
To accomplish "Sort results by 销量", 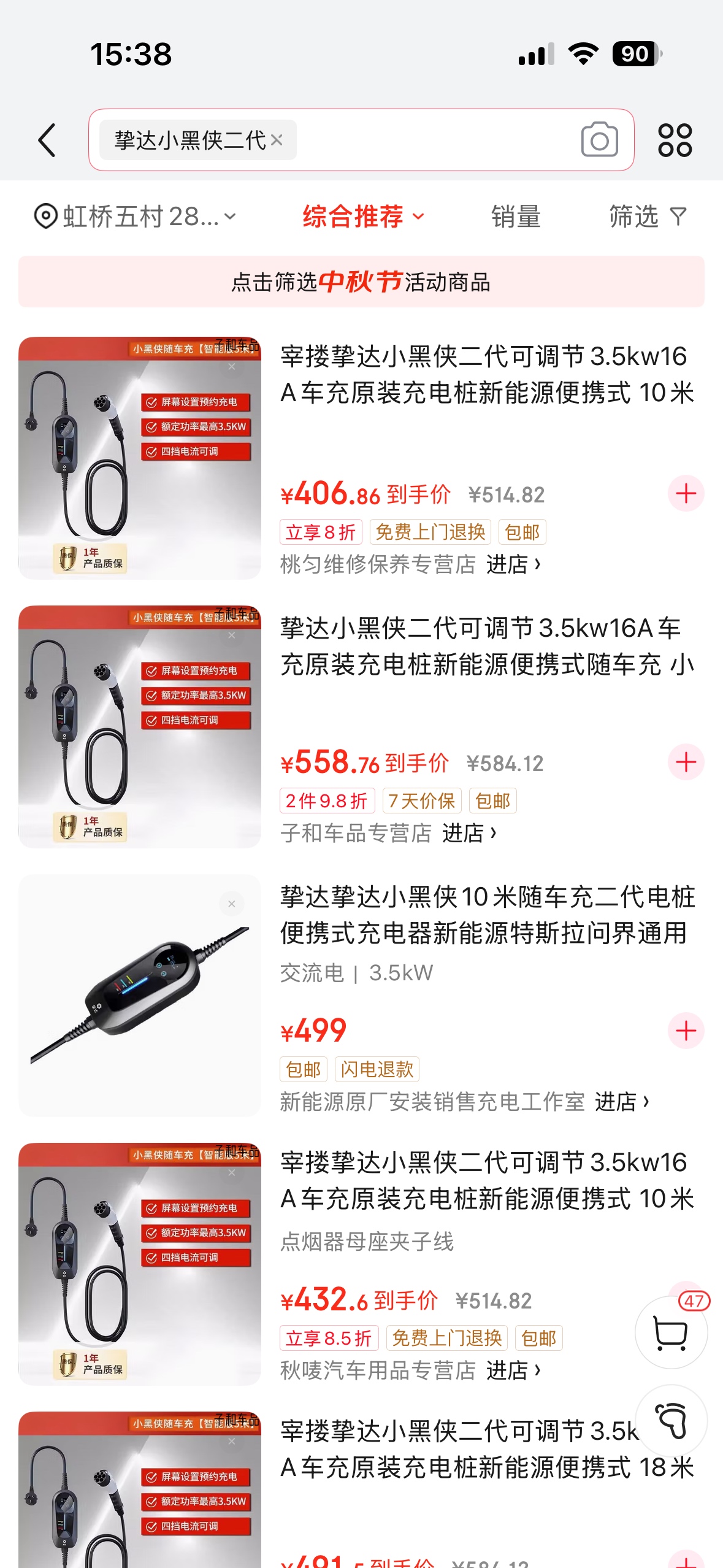I will 516,217.
